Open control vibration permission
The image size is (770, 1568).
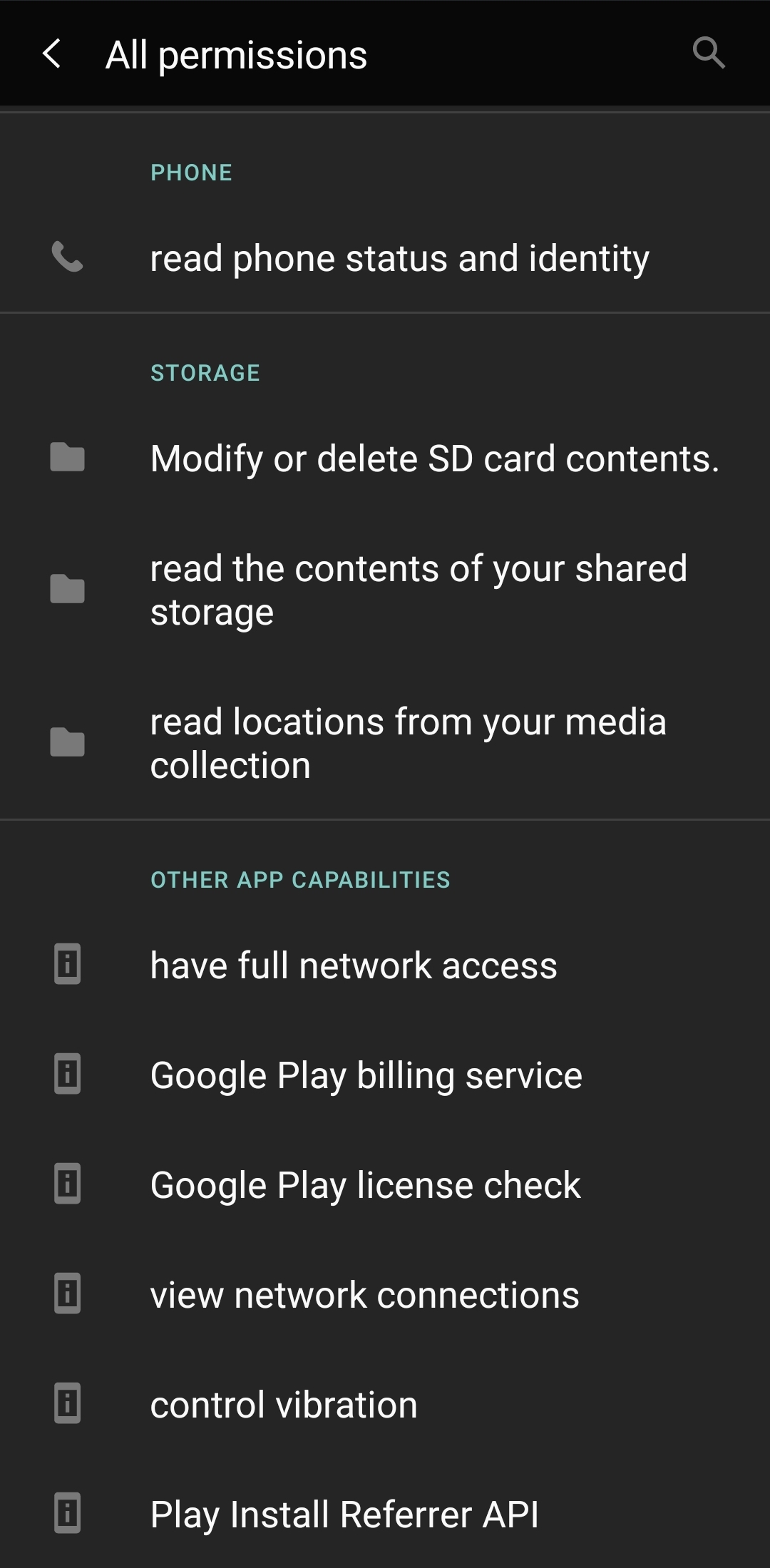pos(284,1405)
